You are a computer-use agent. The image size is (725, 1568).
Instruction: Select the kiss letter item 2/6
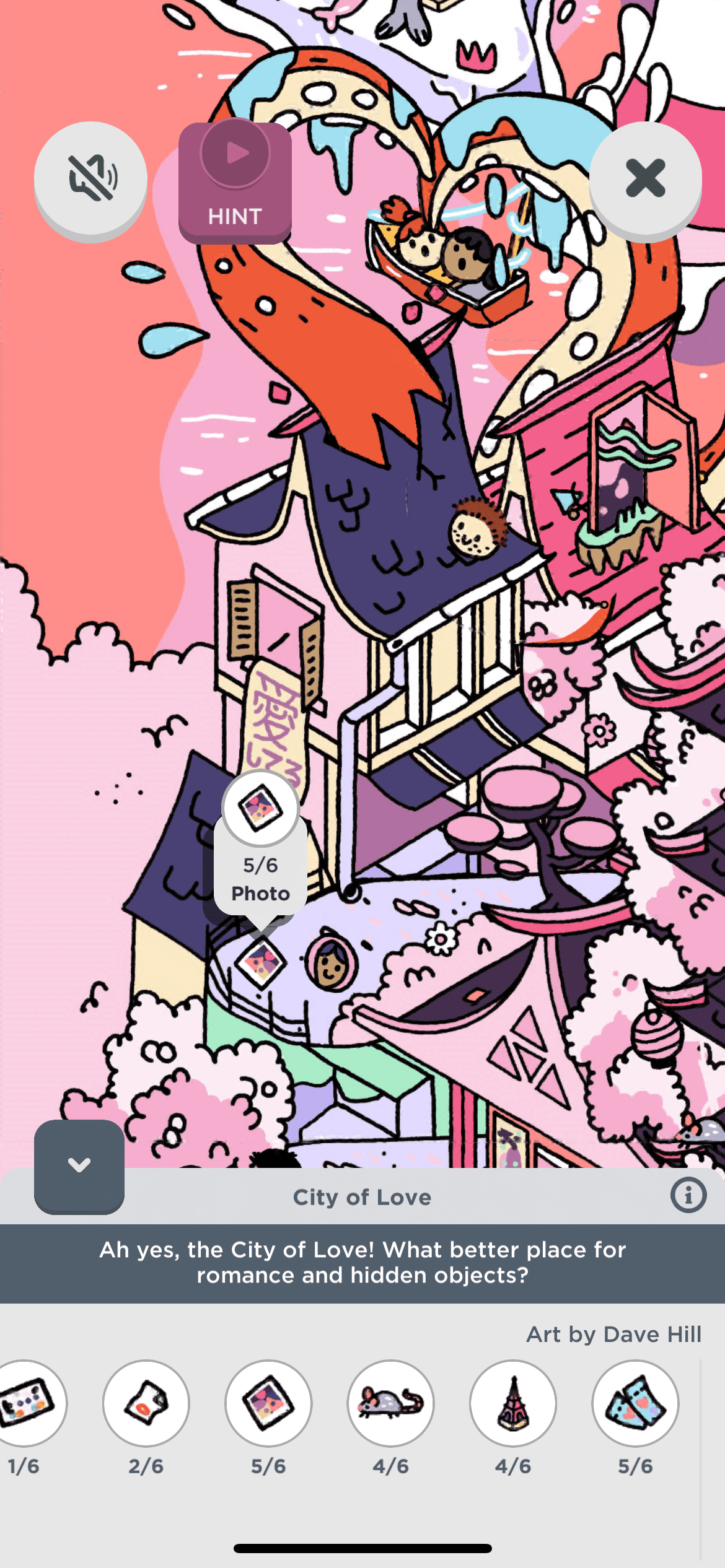[146, 1403]
